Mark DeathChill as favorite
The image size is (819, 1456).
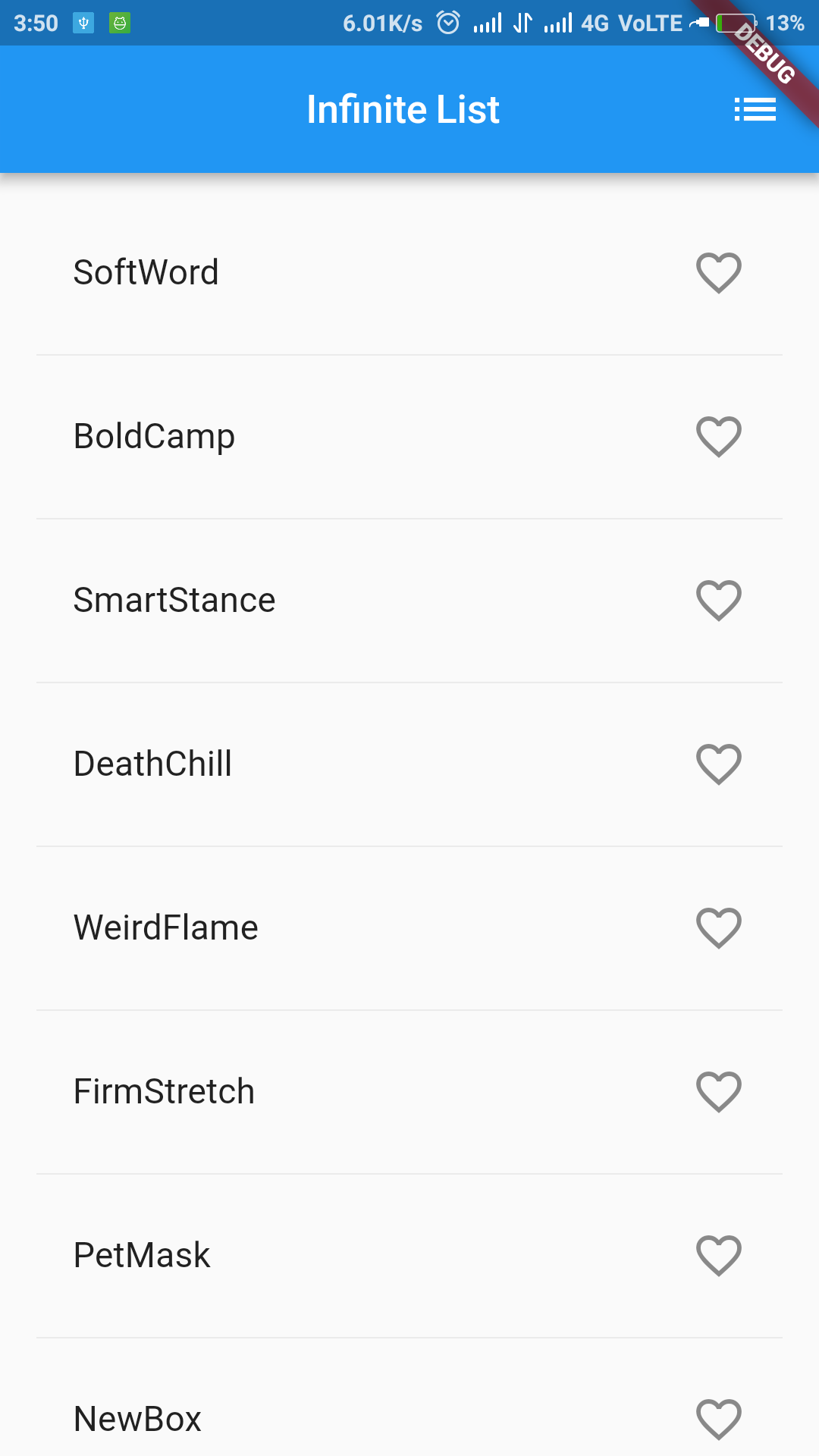pos(718,764)
